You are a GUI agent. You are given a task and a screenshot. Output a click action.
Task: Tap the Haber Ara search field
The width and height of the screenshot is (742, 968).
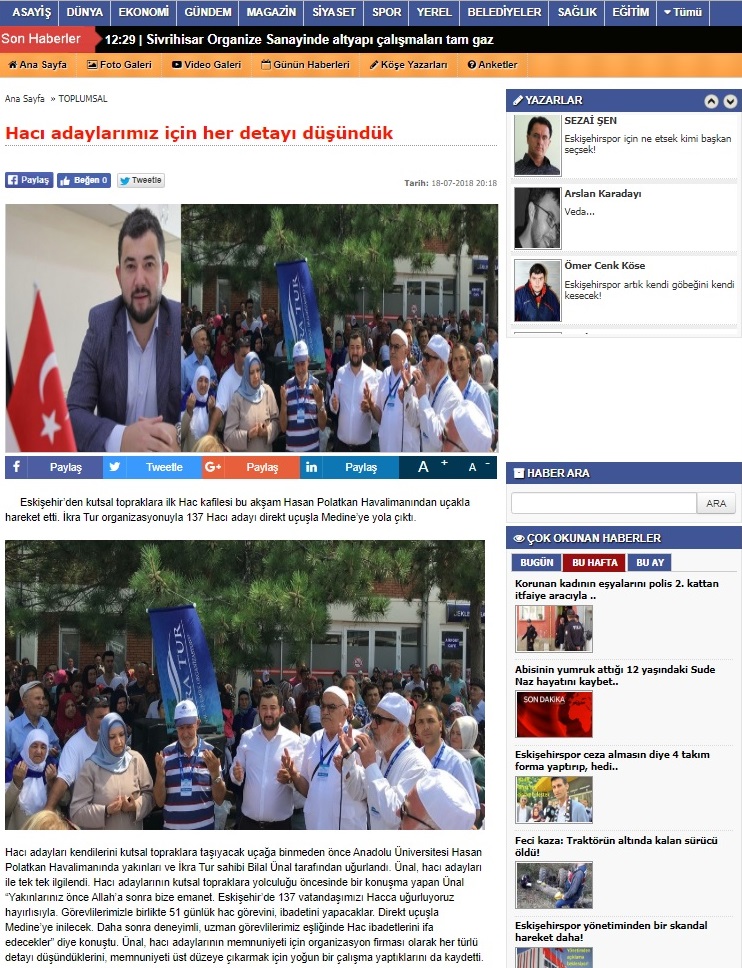602,503
